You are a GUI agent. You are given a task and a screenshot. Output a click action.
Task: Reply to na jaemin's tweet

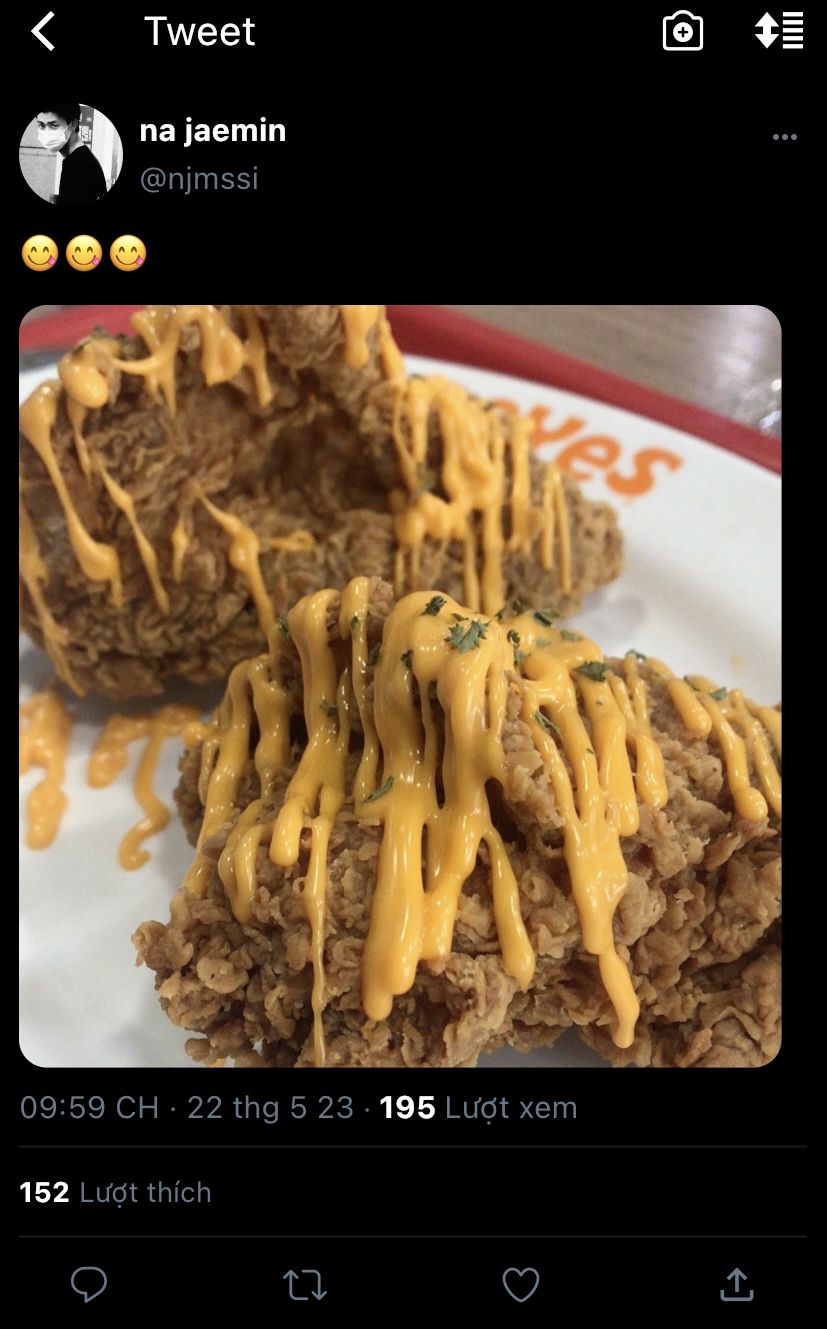[x=89, y=1284]
